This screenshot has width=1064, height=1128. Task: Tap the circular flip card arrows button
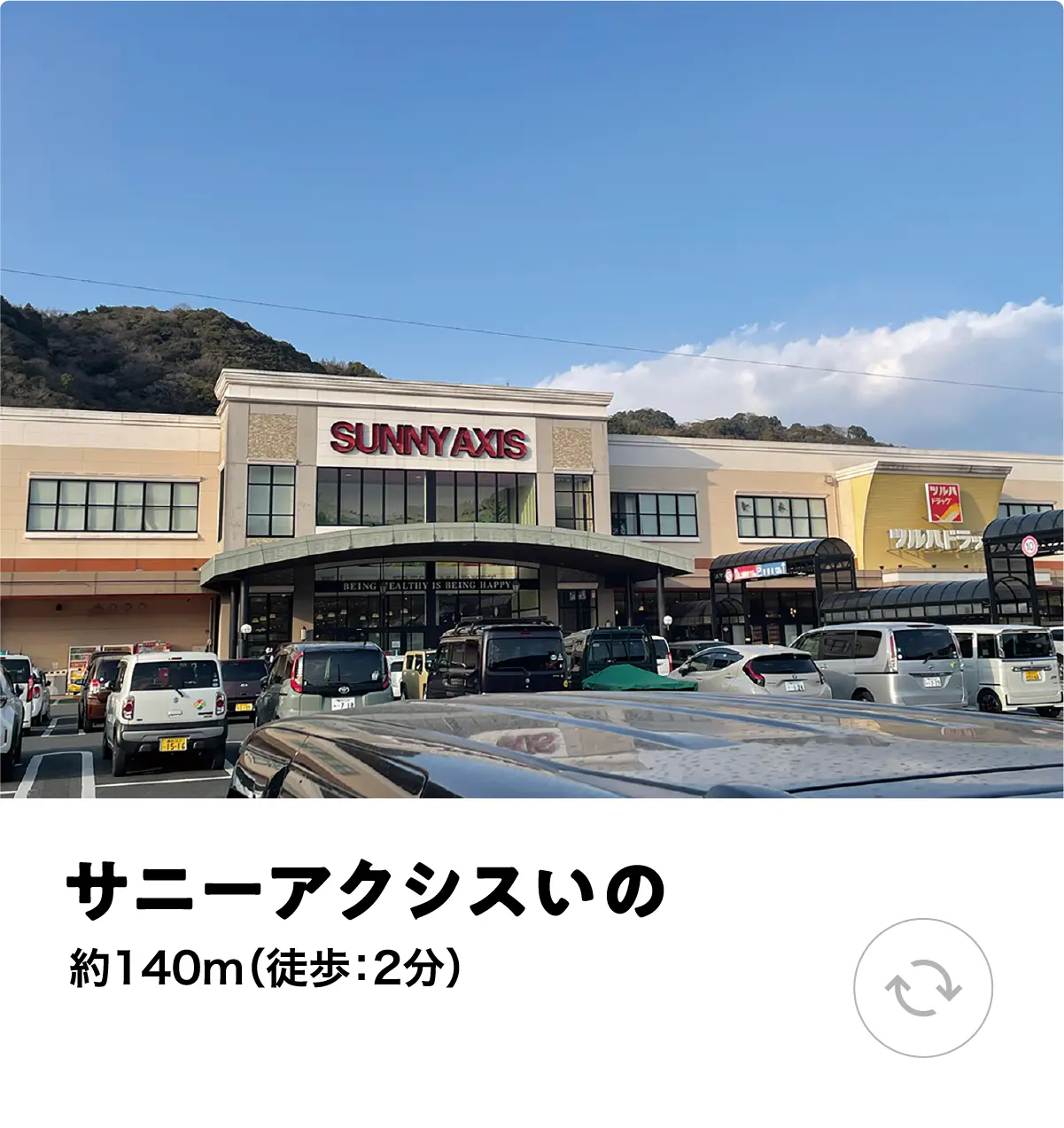(922, 987)
